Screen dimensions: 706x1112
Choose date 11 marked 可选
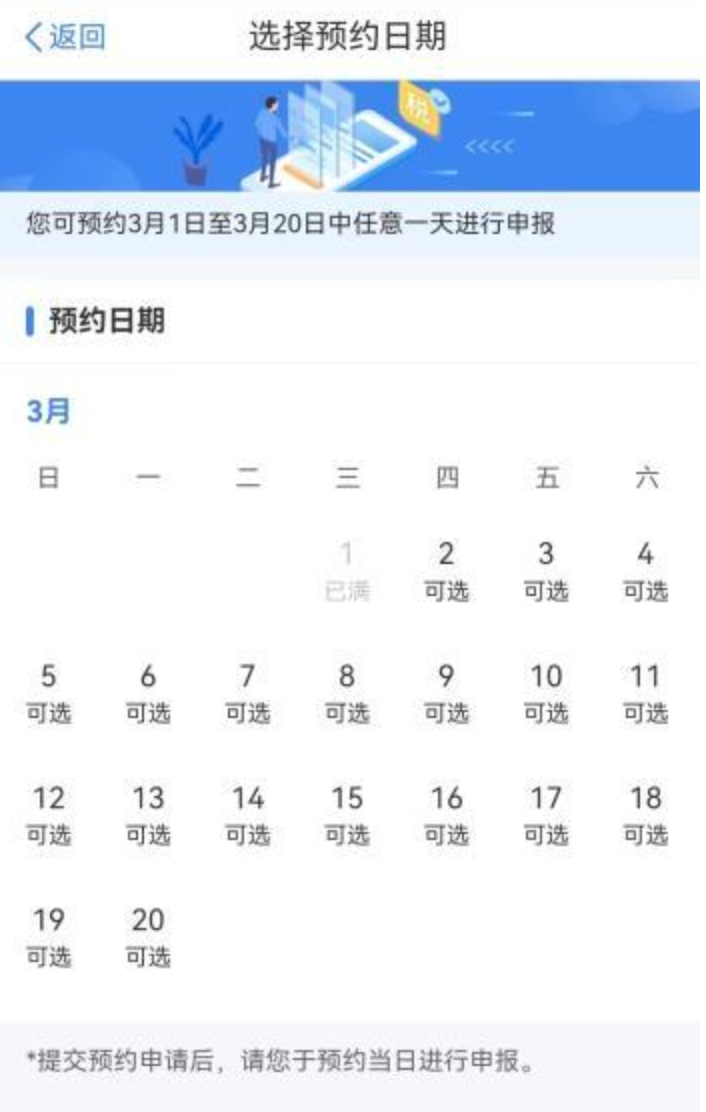645,692
